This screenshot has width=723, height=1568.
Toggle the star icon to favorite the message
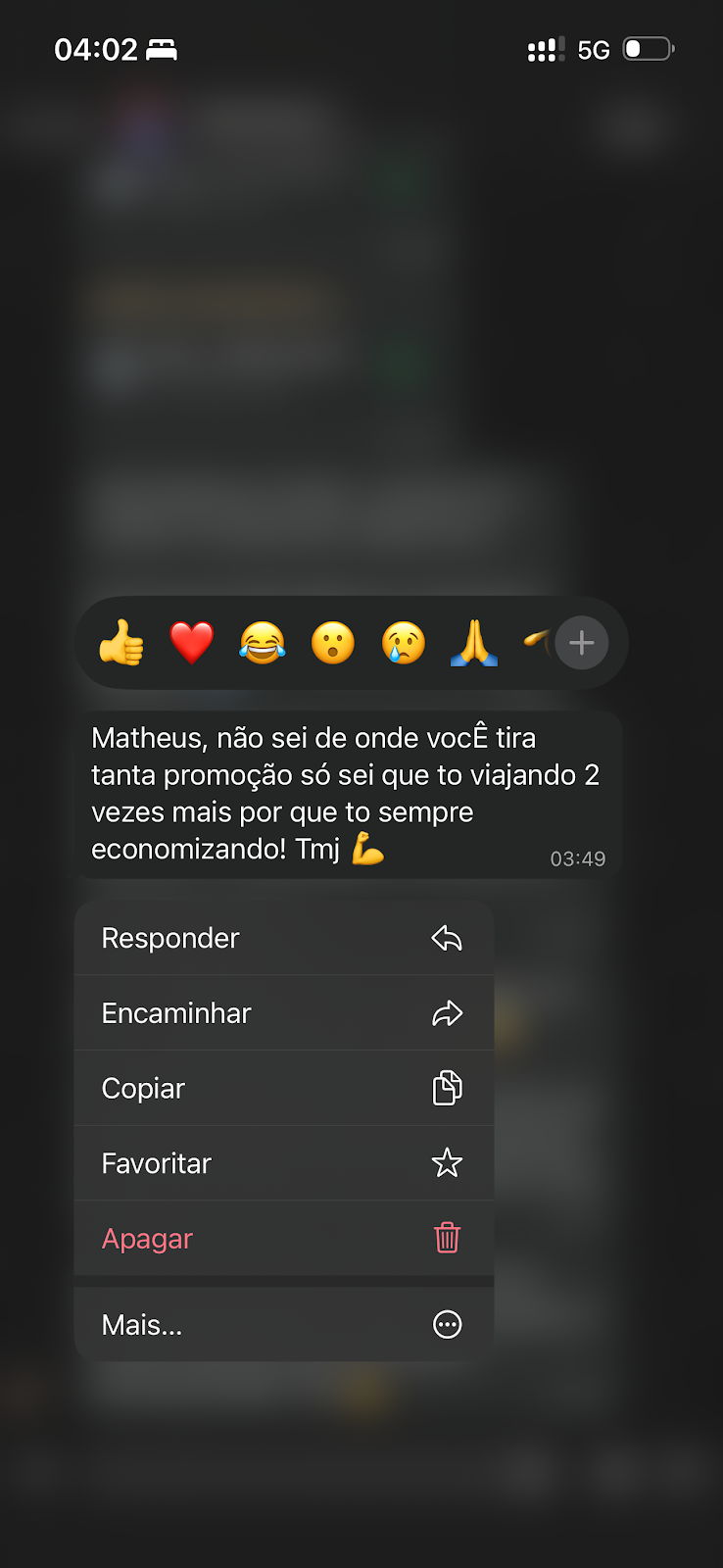(447, 1163)
